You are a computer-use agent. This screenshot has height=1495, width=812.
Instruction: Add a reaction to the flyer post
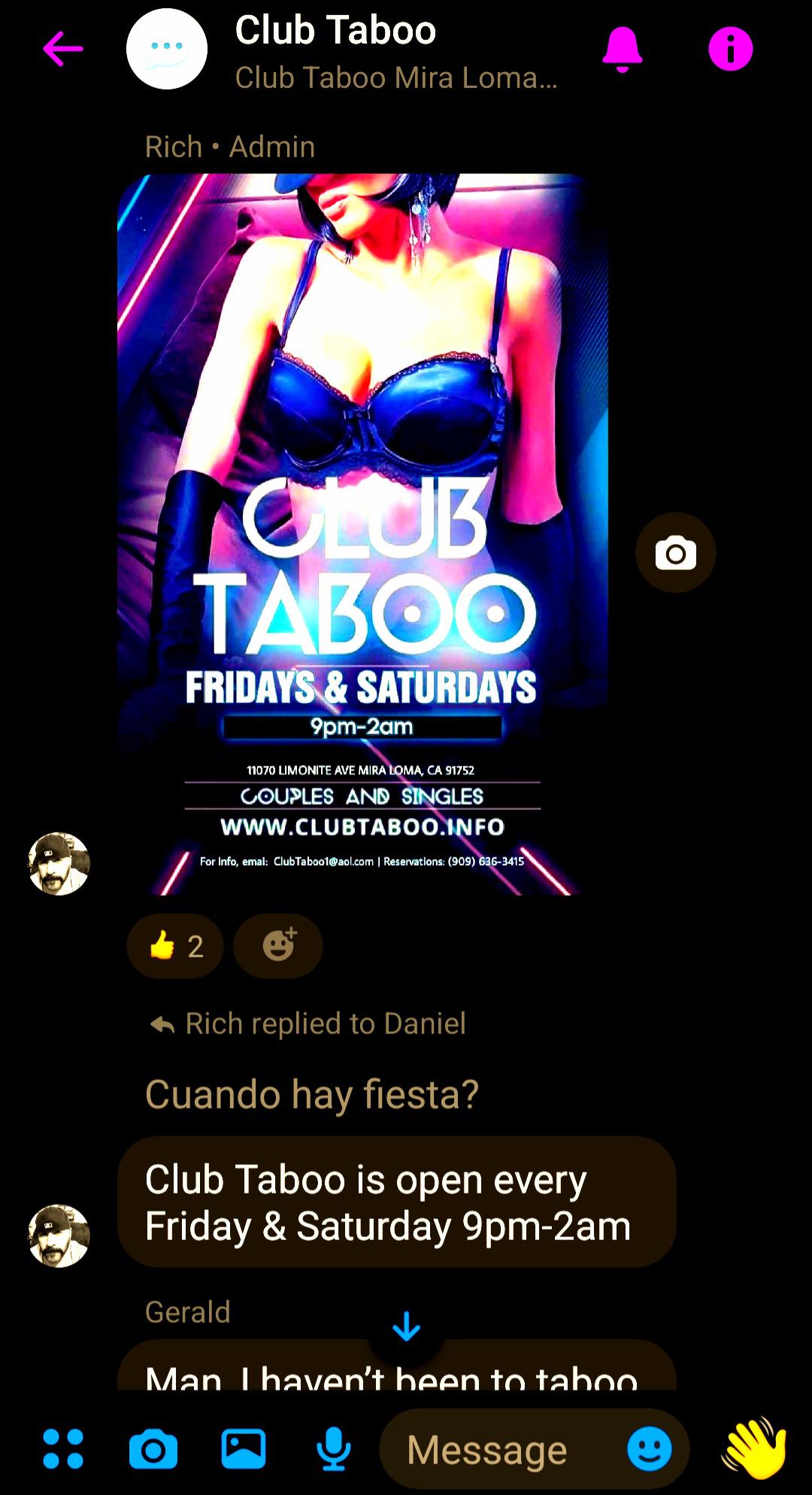click(277, 946)
